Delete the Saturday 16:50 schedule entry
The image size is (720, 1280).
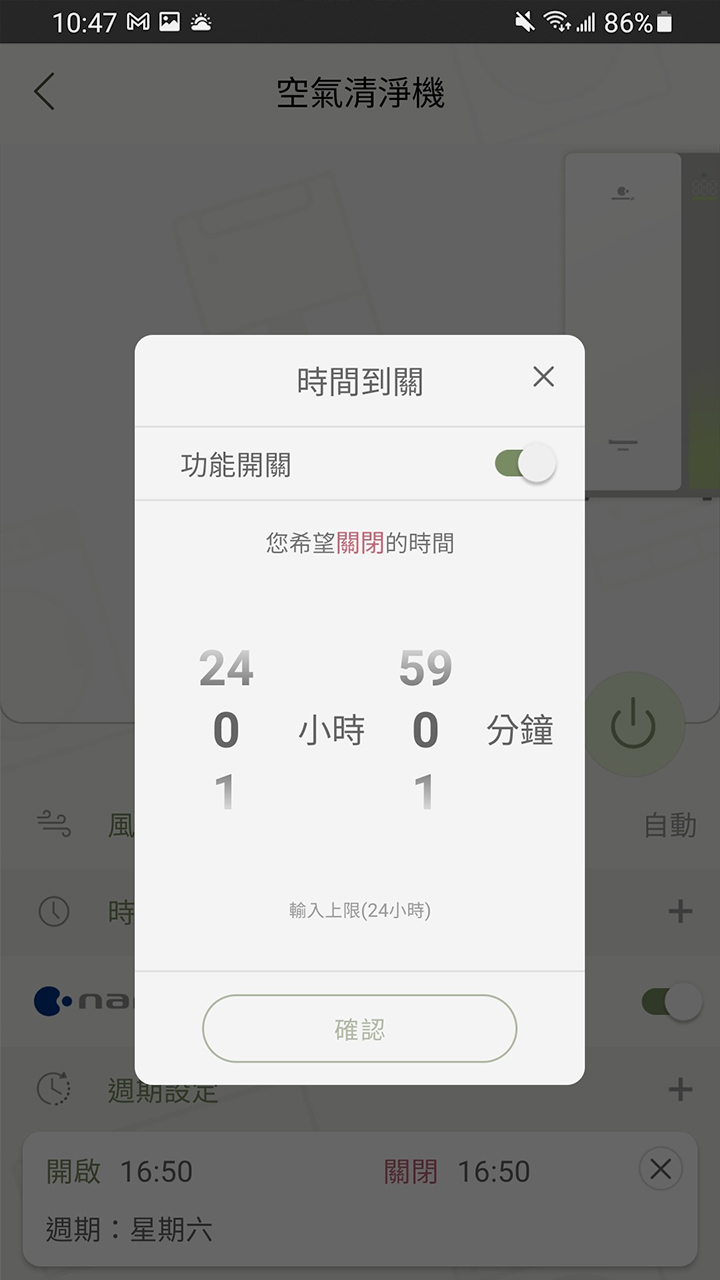tap(659, 1169)
